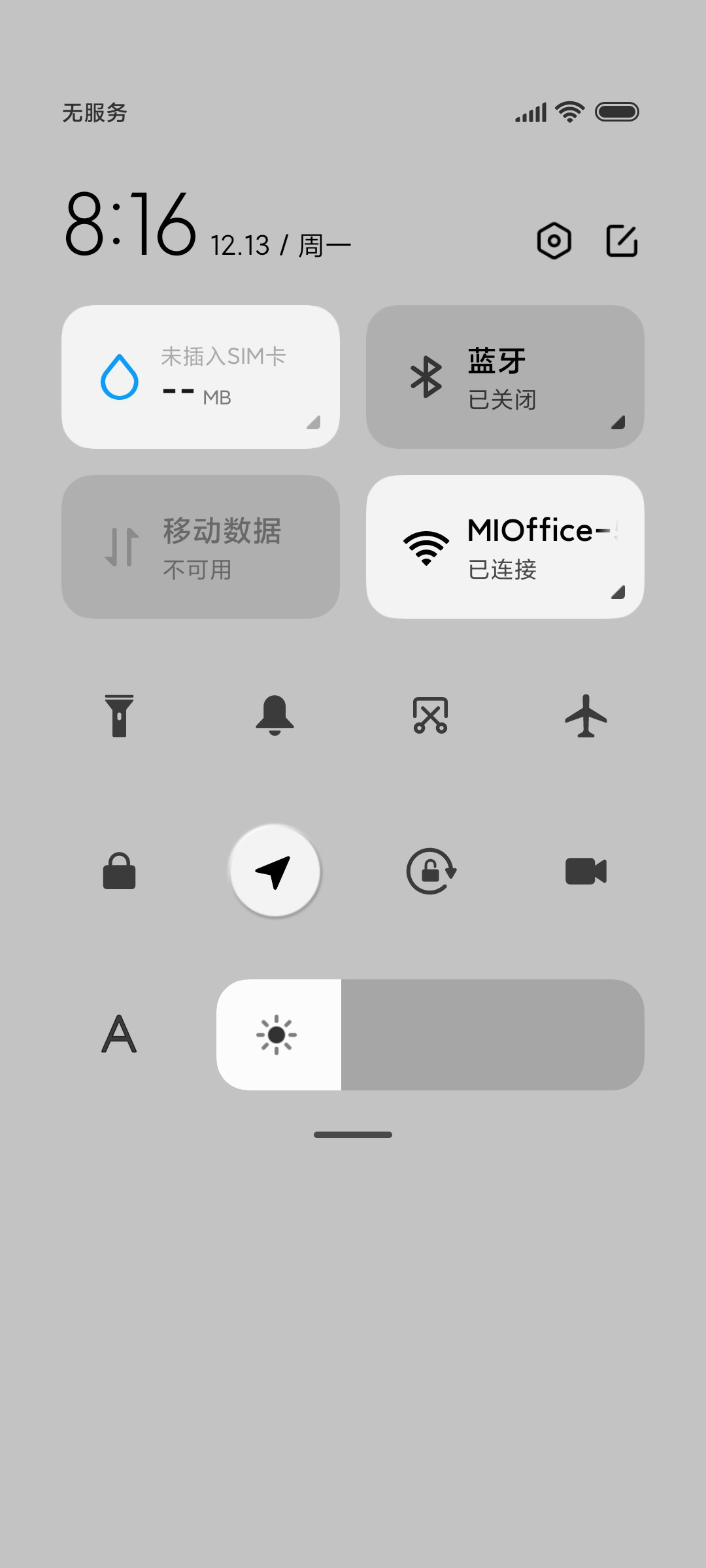Open settings via the hexagon gear icon
Image resolution: width=706 pixels, height=1568 pixels.
pos(554,241)
